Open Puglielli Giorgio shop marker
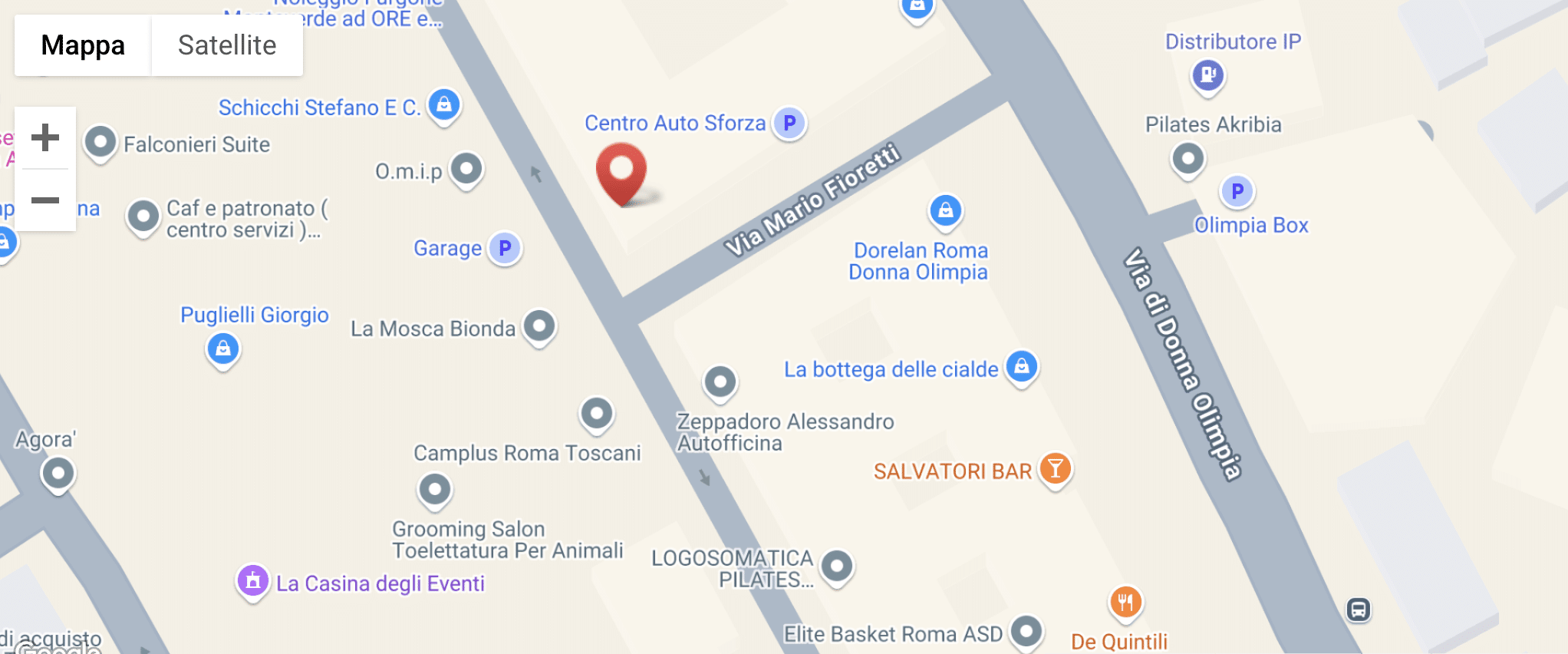The height and width of the screenshot is (654, 1568). [x=223, y=349]
